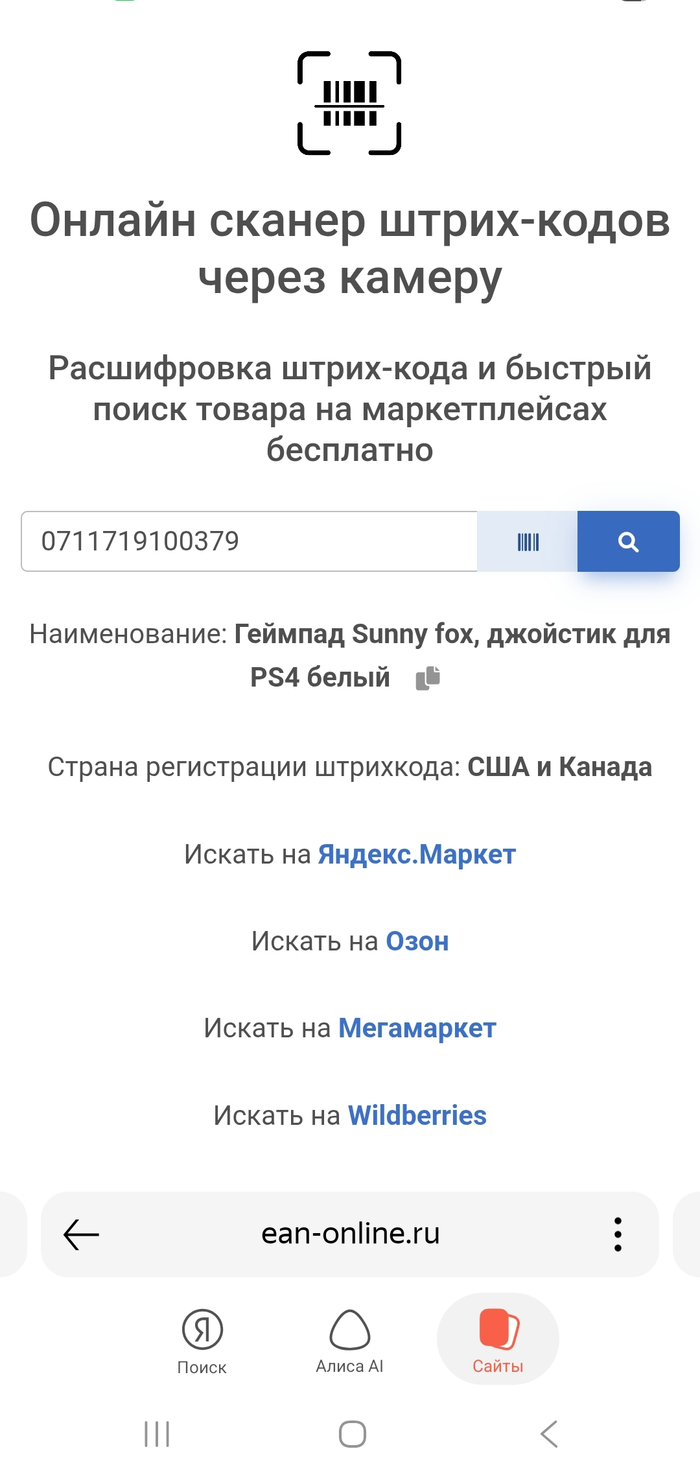Switch to the Поиск tab
Image resolution: width=700 pixels, height=1473 pixels.
[x=202, y=1341]
